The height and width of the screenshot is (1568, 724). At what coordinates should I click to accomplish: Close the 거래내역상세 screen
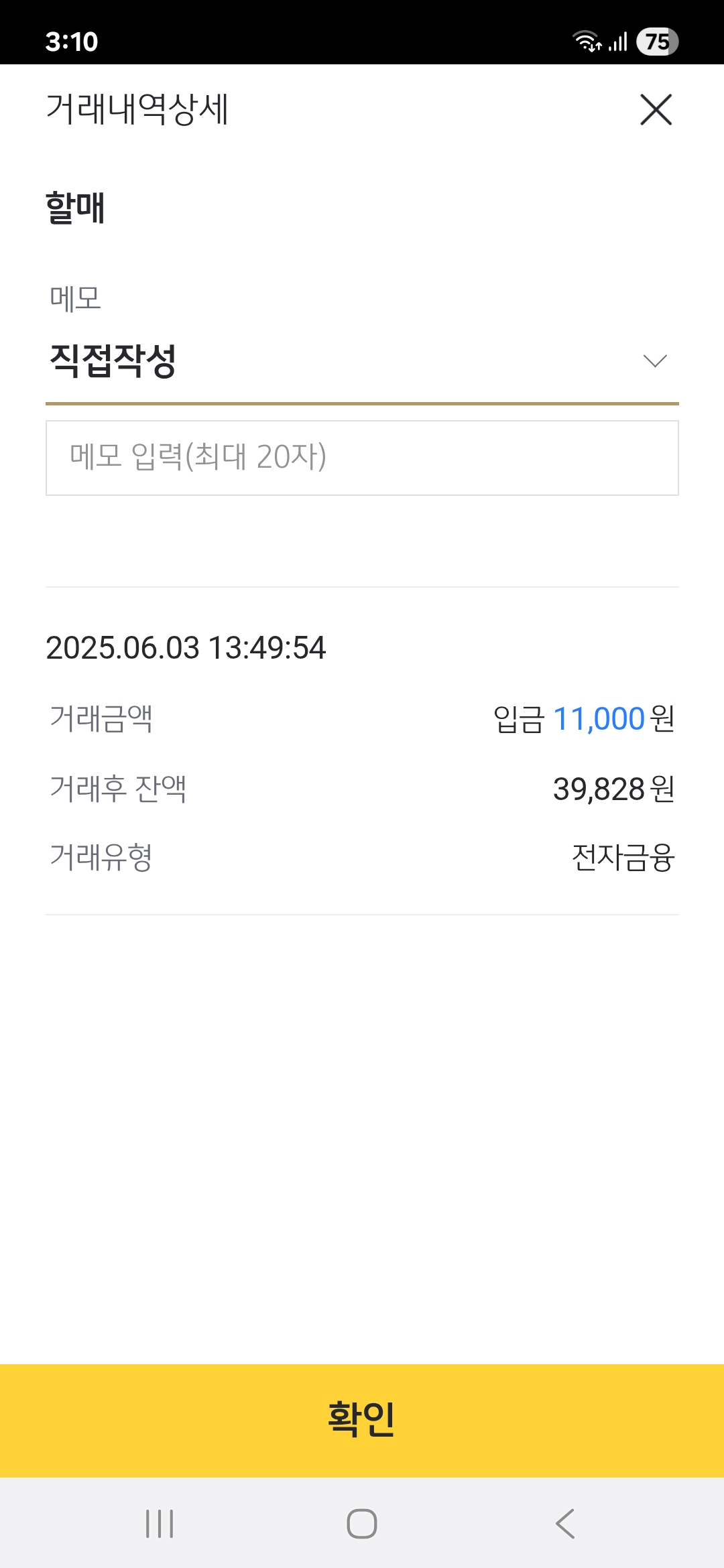click(656, 110)
